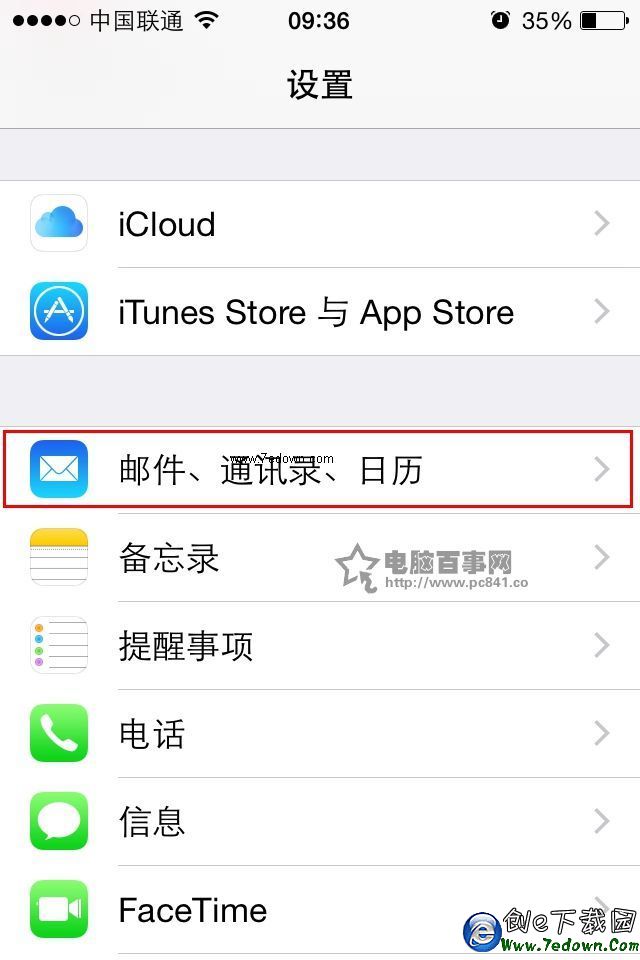The width and height of the screenshot is (640, 960).
Task: Open 信息 settings row
Action: (320, 821)
